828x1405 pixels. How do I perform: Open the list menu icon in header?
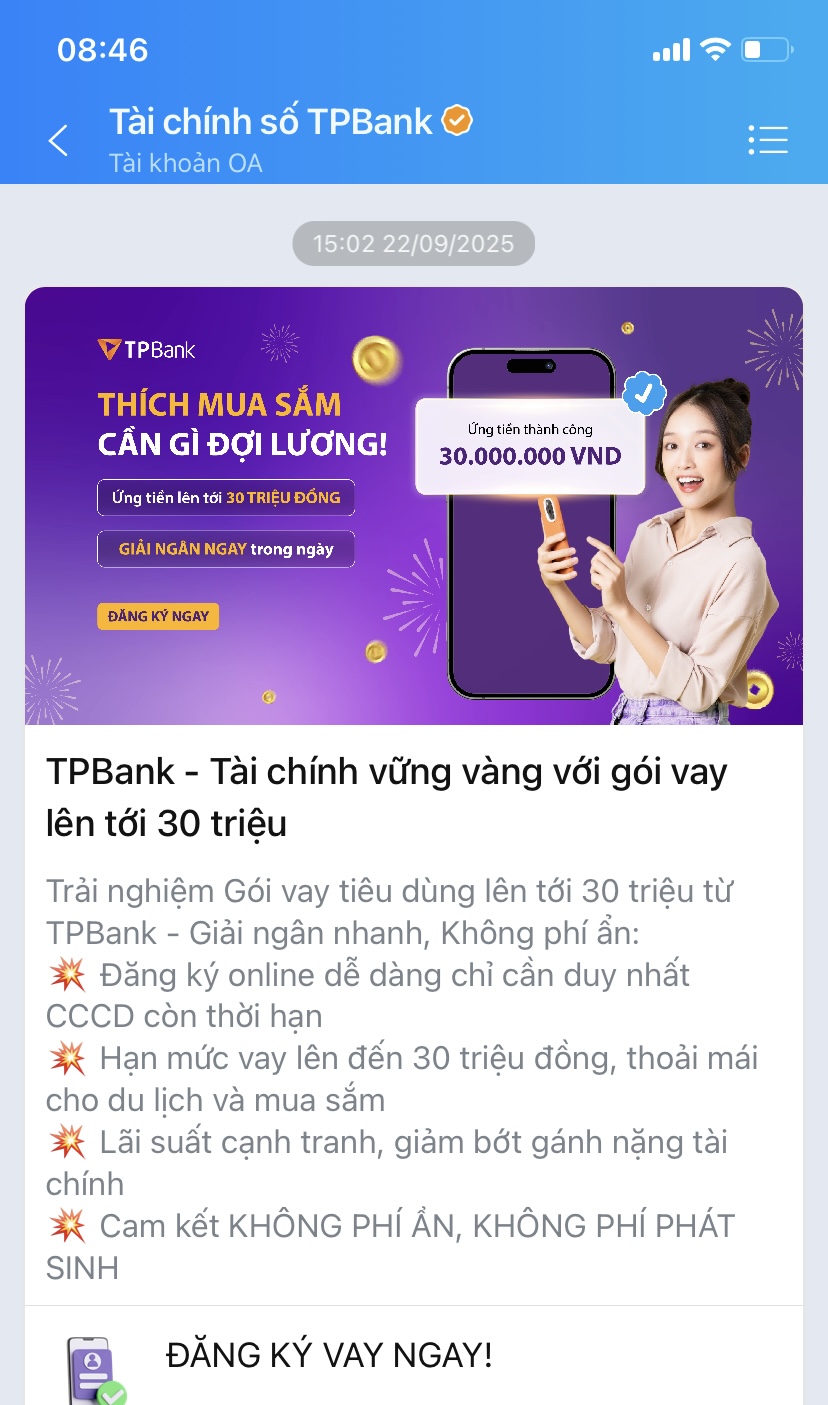coord(768,140)
